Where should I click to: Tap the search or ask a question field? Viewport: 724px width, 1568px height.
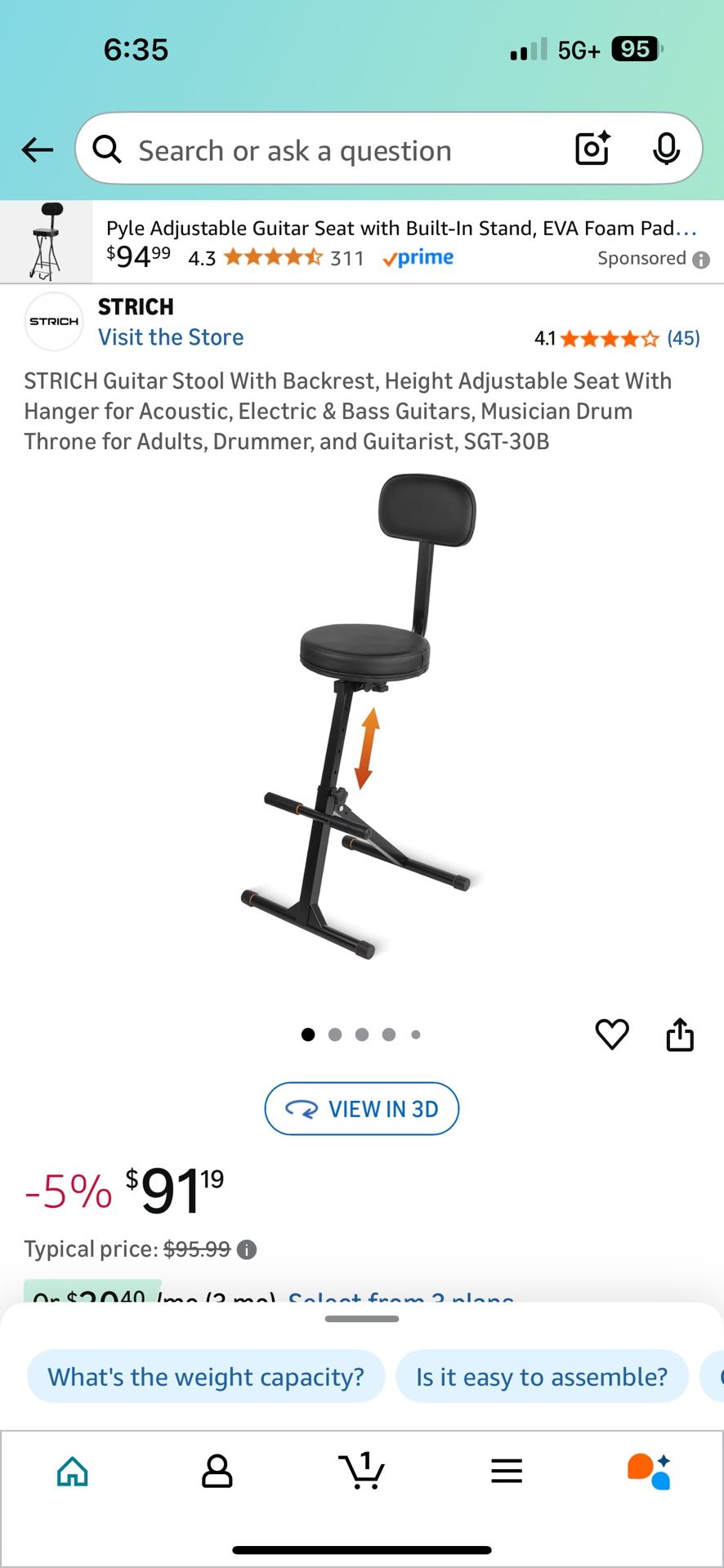tap(327, 150)
